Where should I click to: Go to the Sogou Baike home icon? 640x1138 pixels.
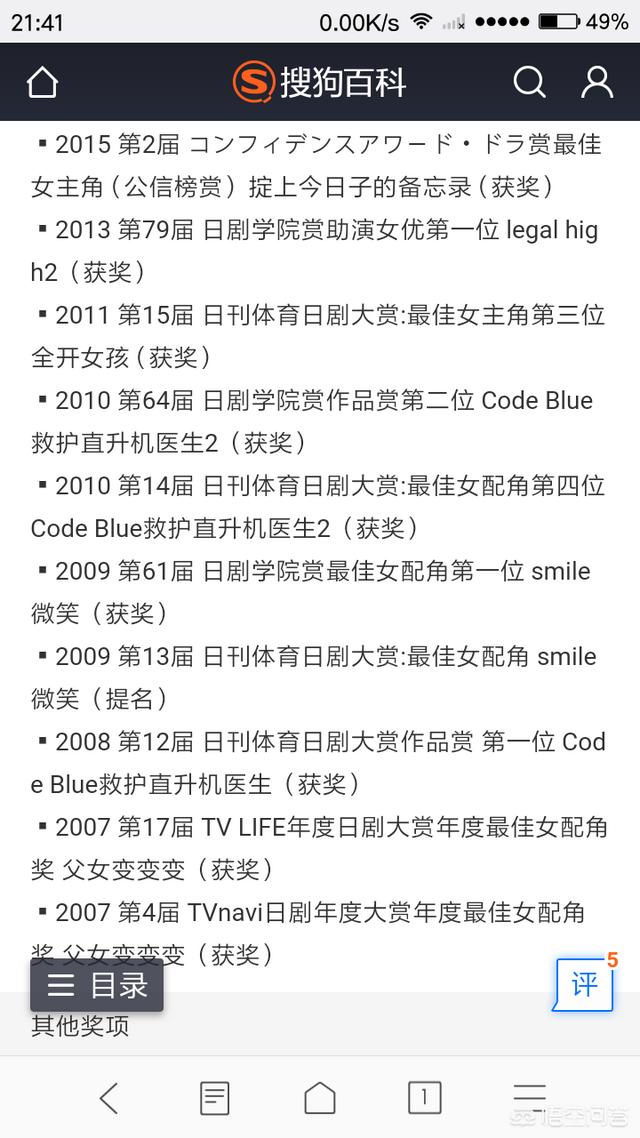(42, 83)
